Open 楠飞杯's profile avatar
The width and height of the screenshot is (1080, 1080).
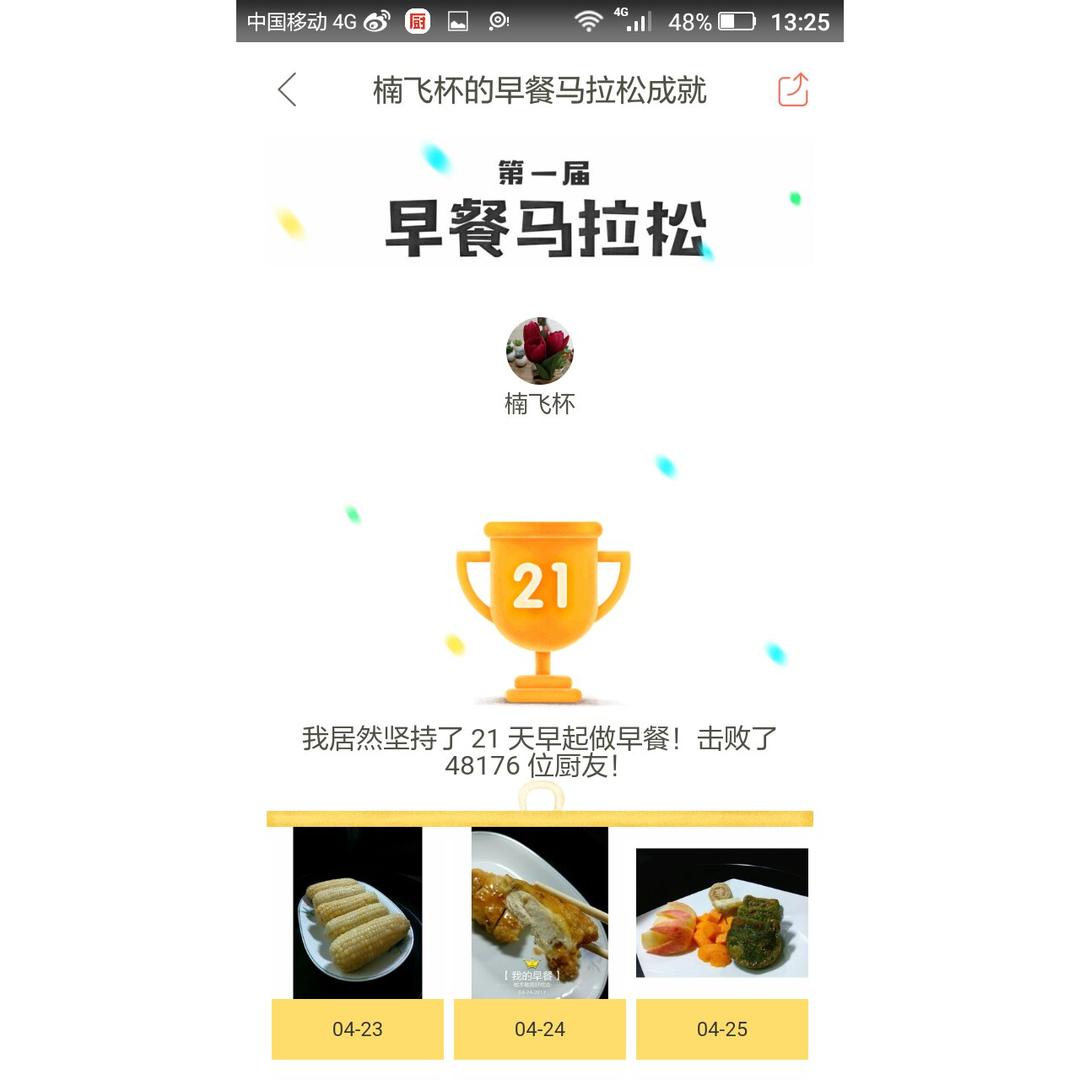tap(539, 351)
